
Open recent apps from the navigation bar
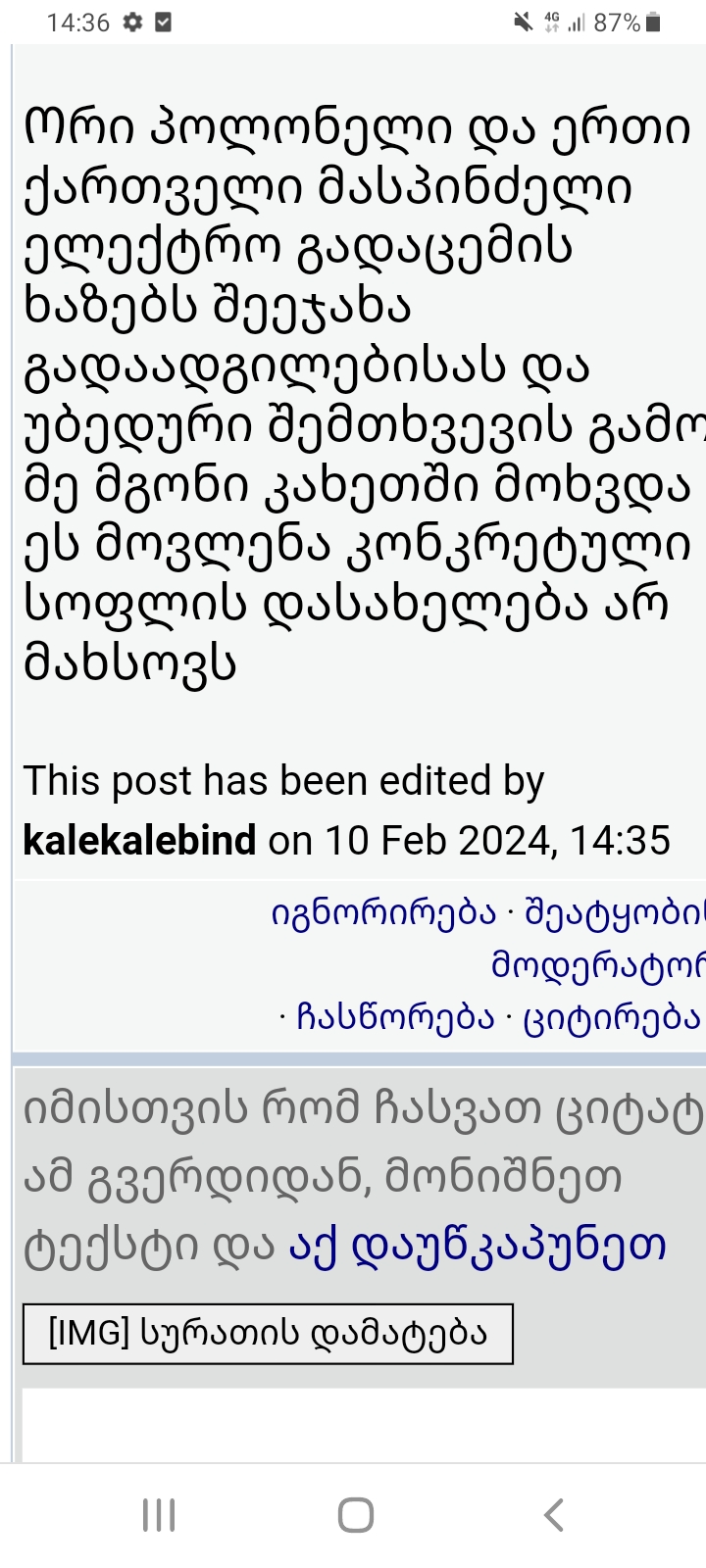(159, 1515)
